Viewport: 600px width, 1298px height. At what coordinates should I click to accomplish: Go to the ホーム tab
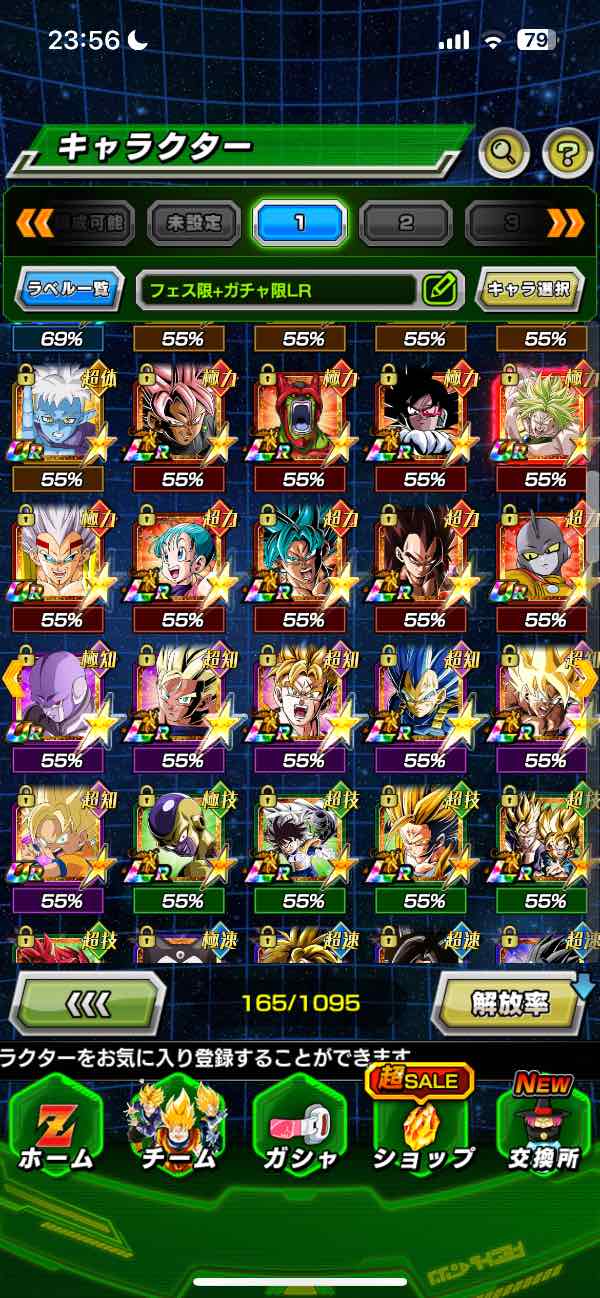tap(56, 1125)
